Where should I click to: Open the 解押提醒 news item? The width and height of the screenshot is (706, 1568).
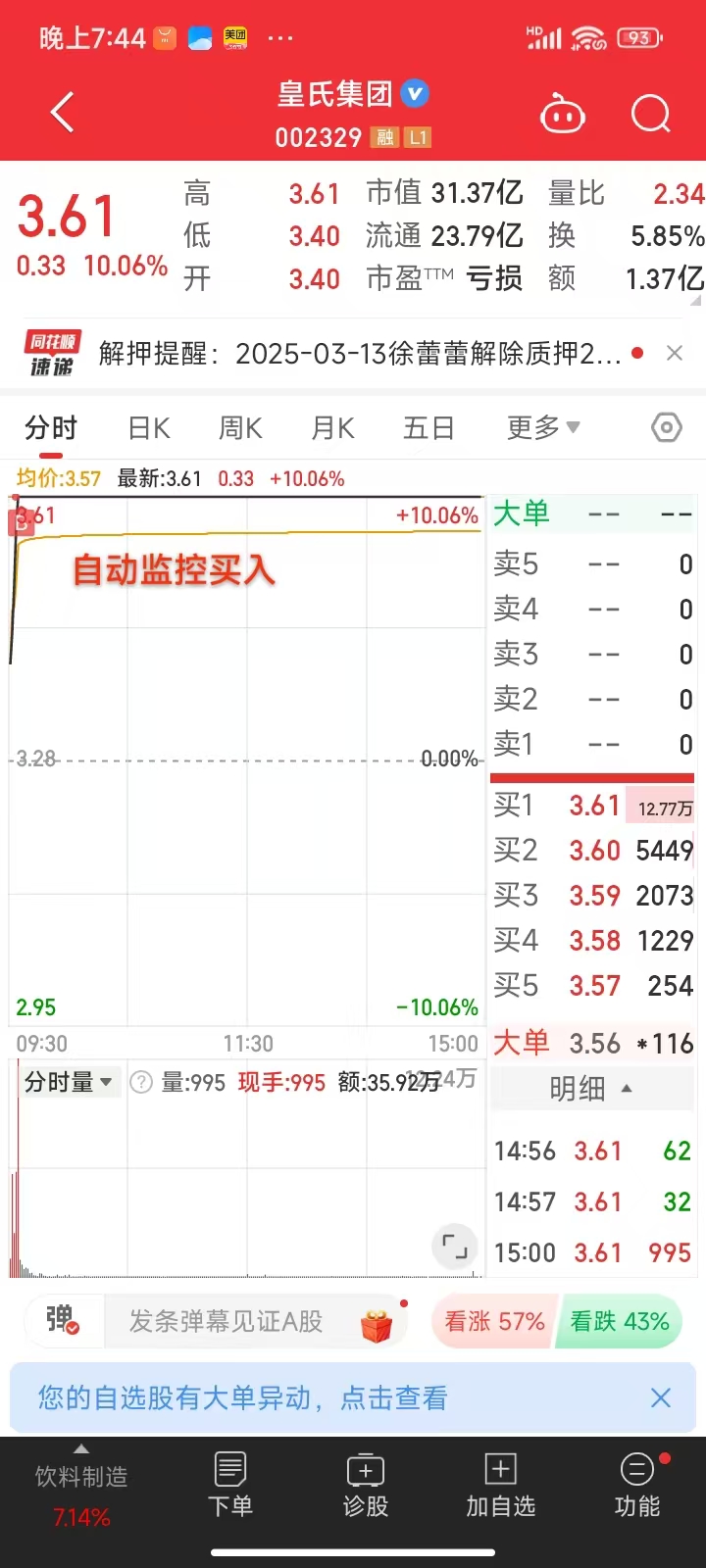click(359, 354)
